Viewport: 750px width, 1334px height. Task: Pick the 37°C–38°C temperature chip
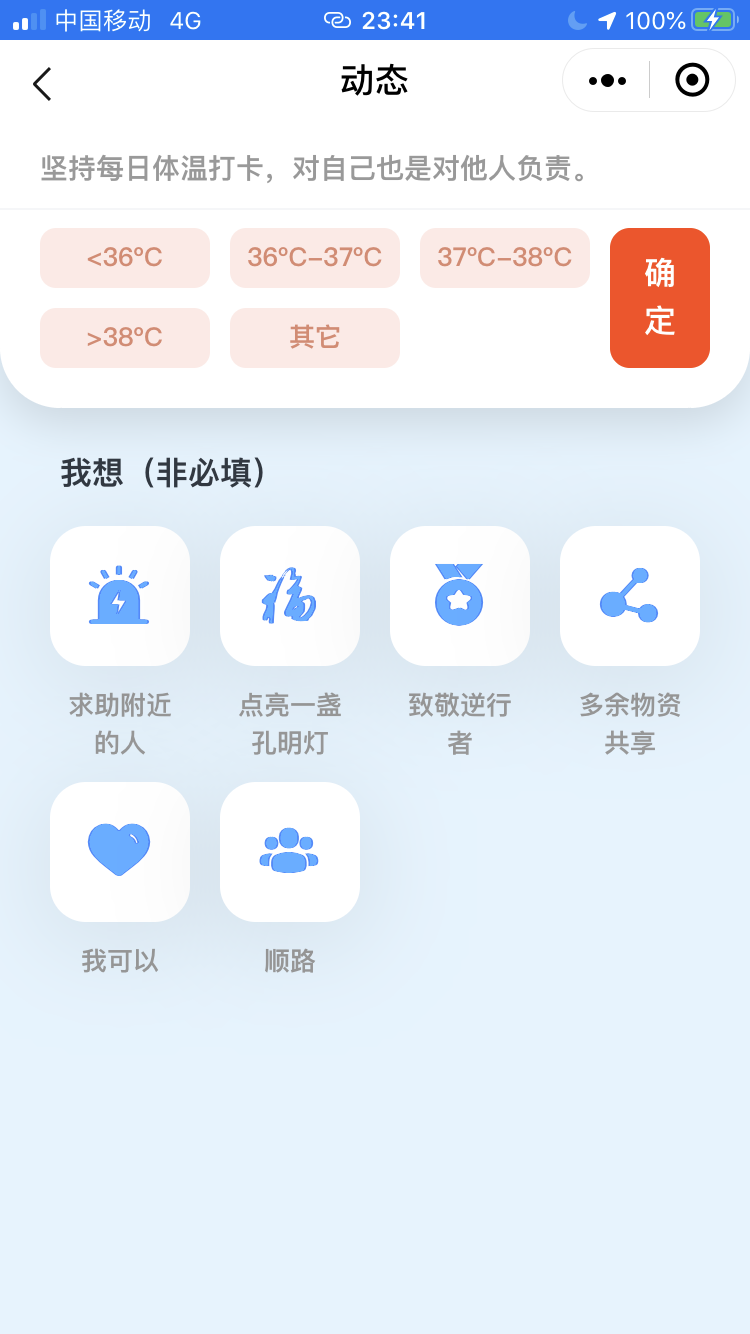click(505, 258)
